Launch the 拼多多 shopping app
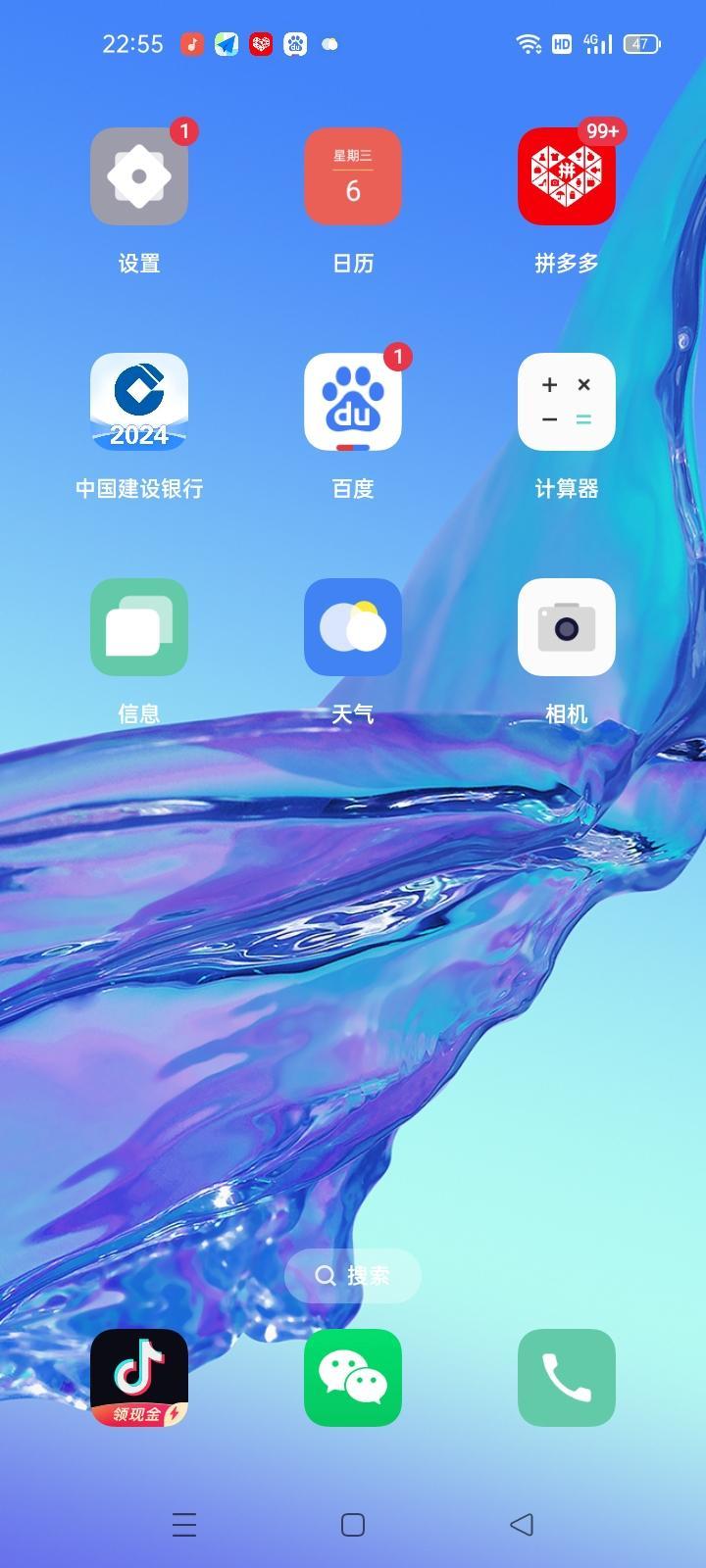The height and width of the screenshot is (1568, 706). point(566,177)
